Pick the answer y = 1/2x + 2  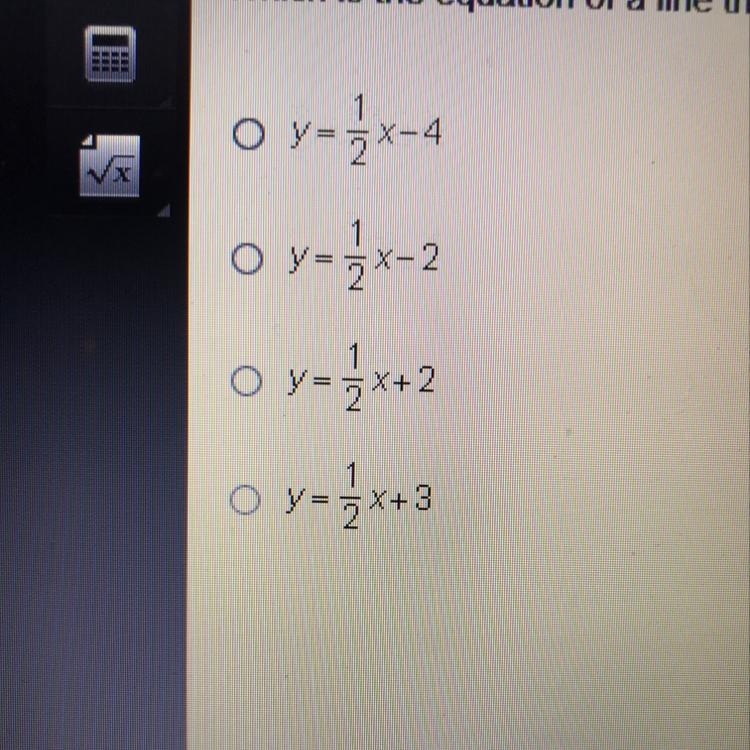click(x=242, y=383)
